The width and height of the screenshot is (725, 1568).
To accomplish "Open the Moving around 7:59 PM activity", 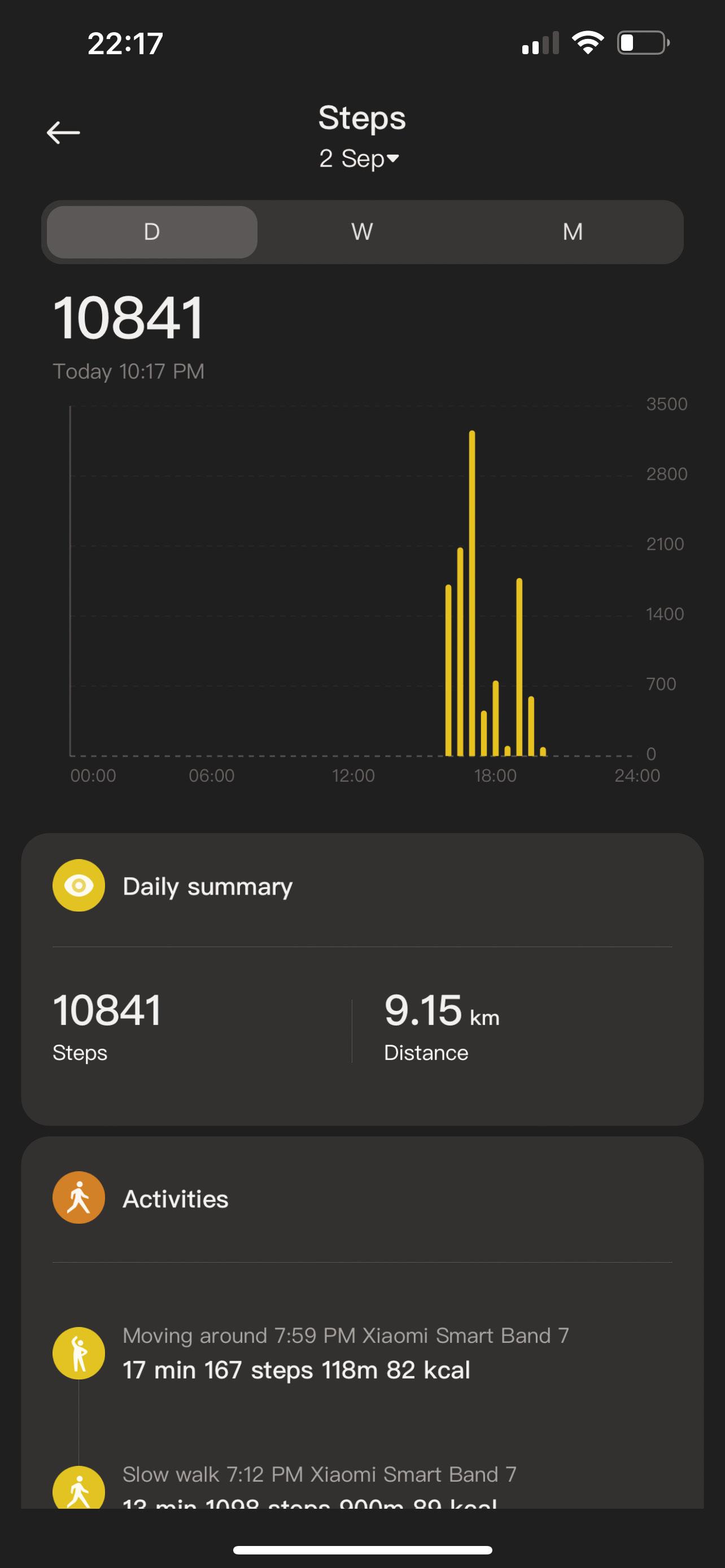I will point(362,1354).
